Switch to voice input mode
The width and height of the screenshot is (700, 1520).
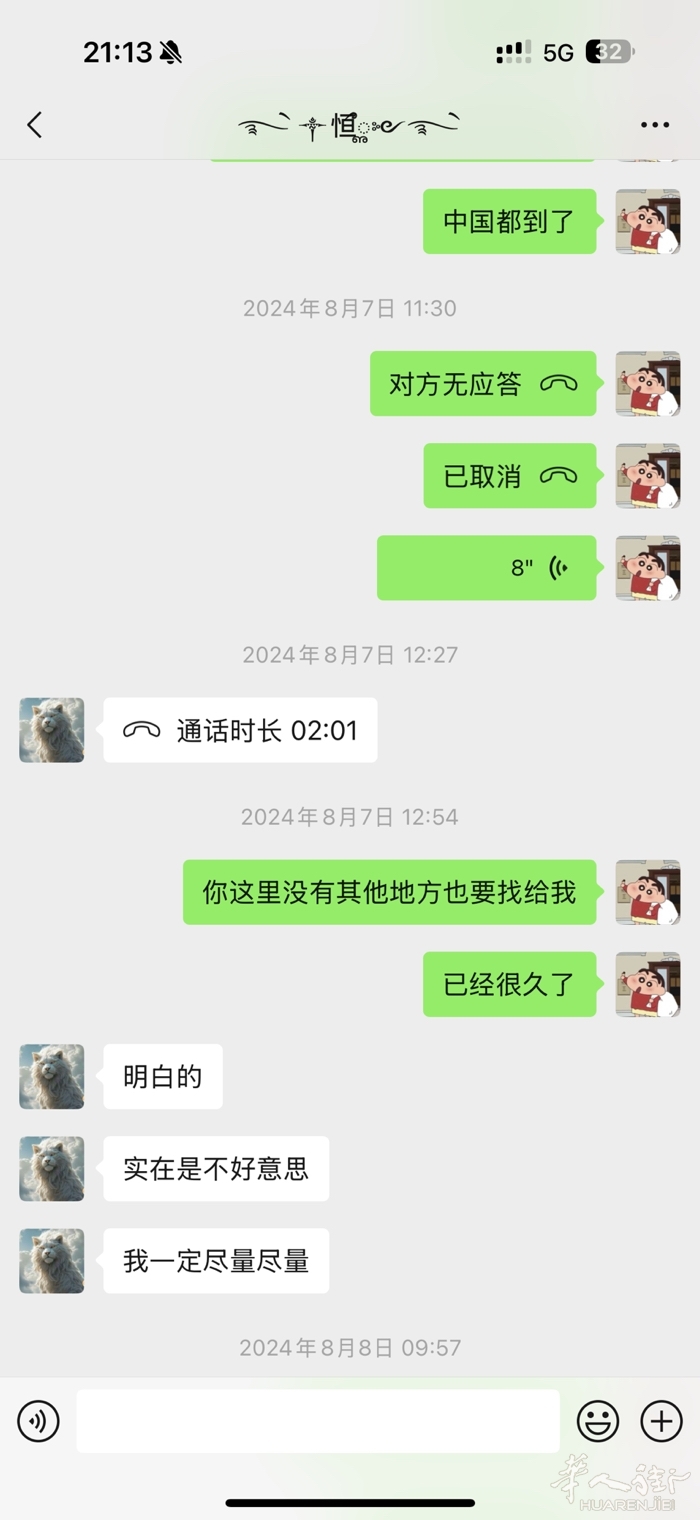click(39, 1420)
